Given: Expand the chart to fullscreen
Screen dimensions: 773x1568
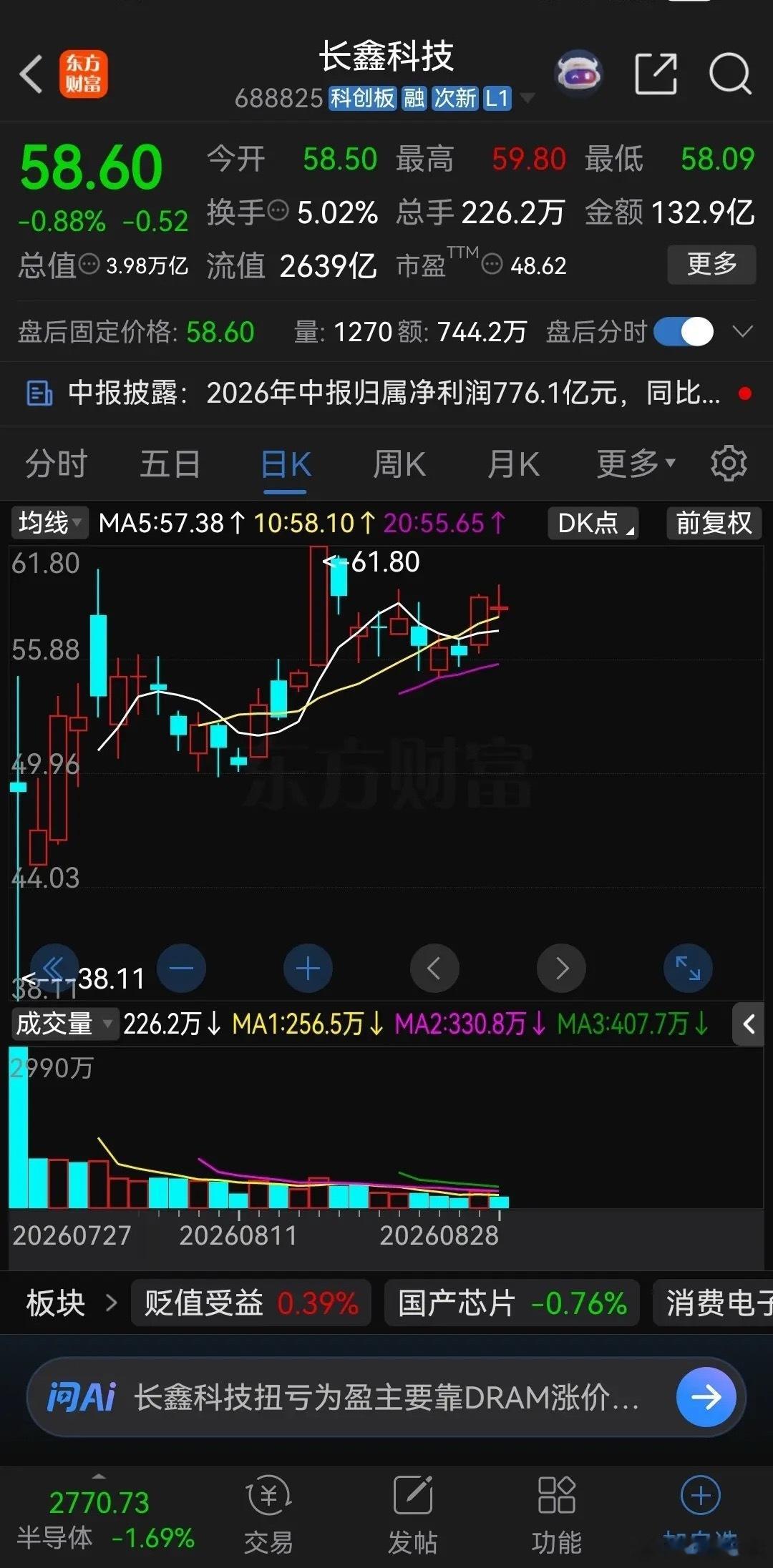Looking at the screenshot, I should coord(688,969).
